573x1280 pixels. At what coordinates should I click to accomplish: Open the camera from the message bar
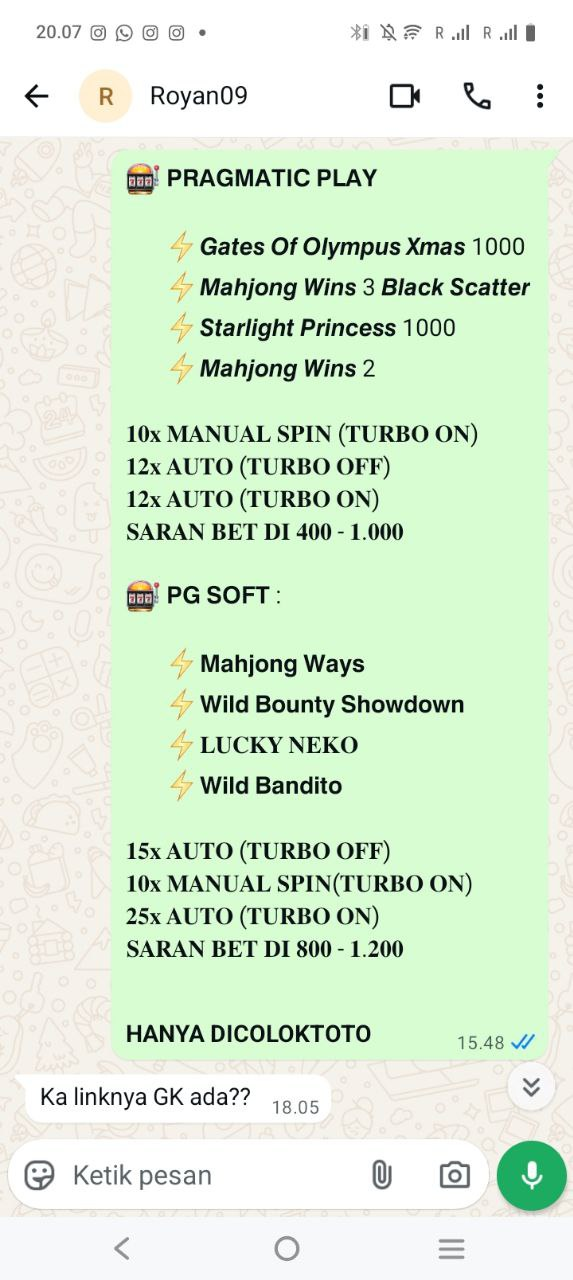coord(454,1175)
